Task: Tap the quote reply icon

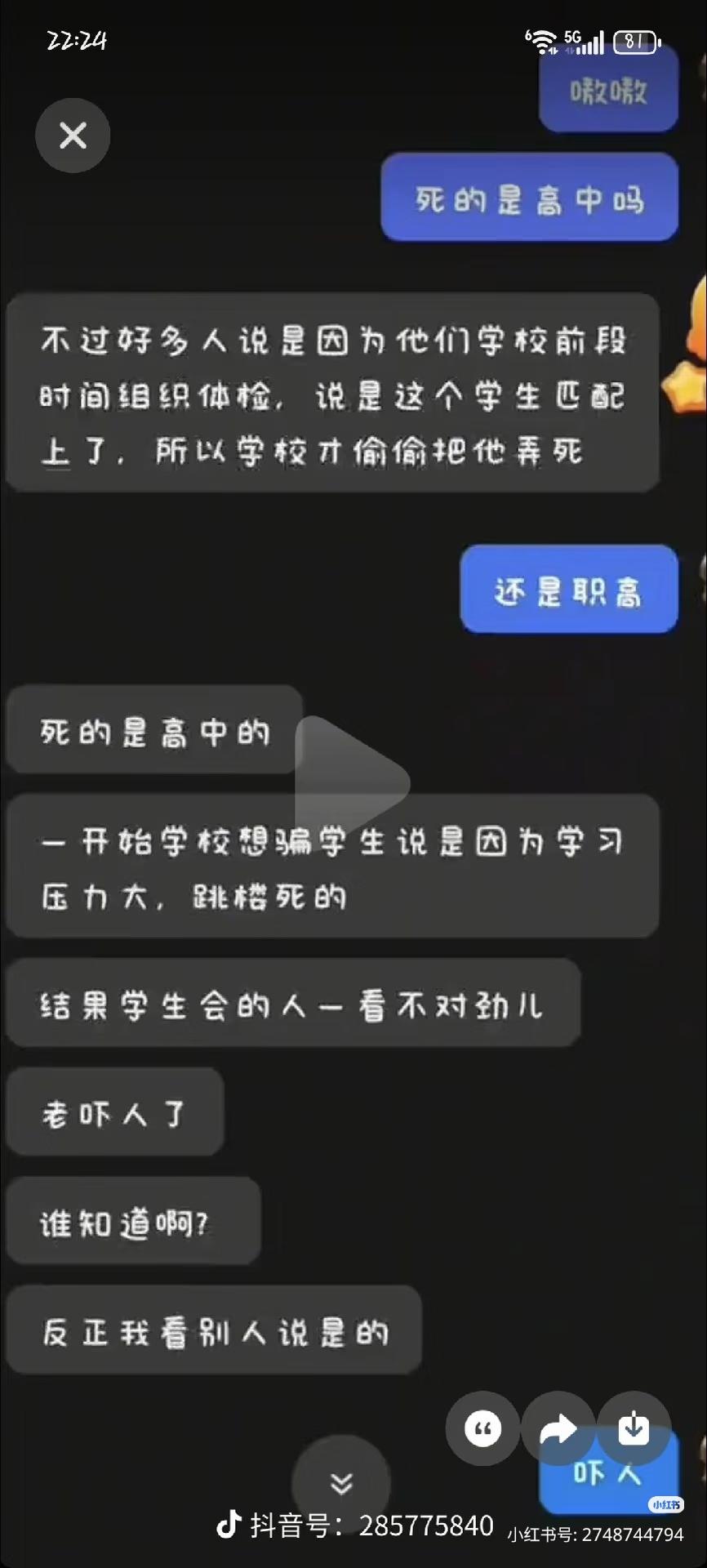Action: (x=482, y=1428)
